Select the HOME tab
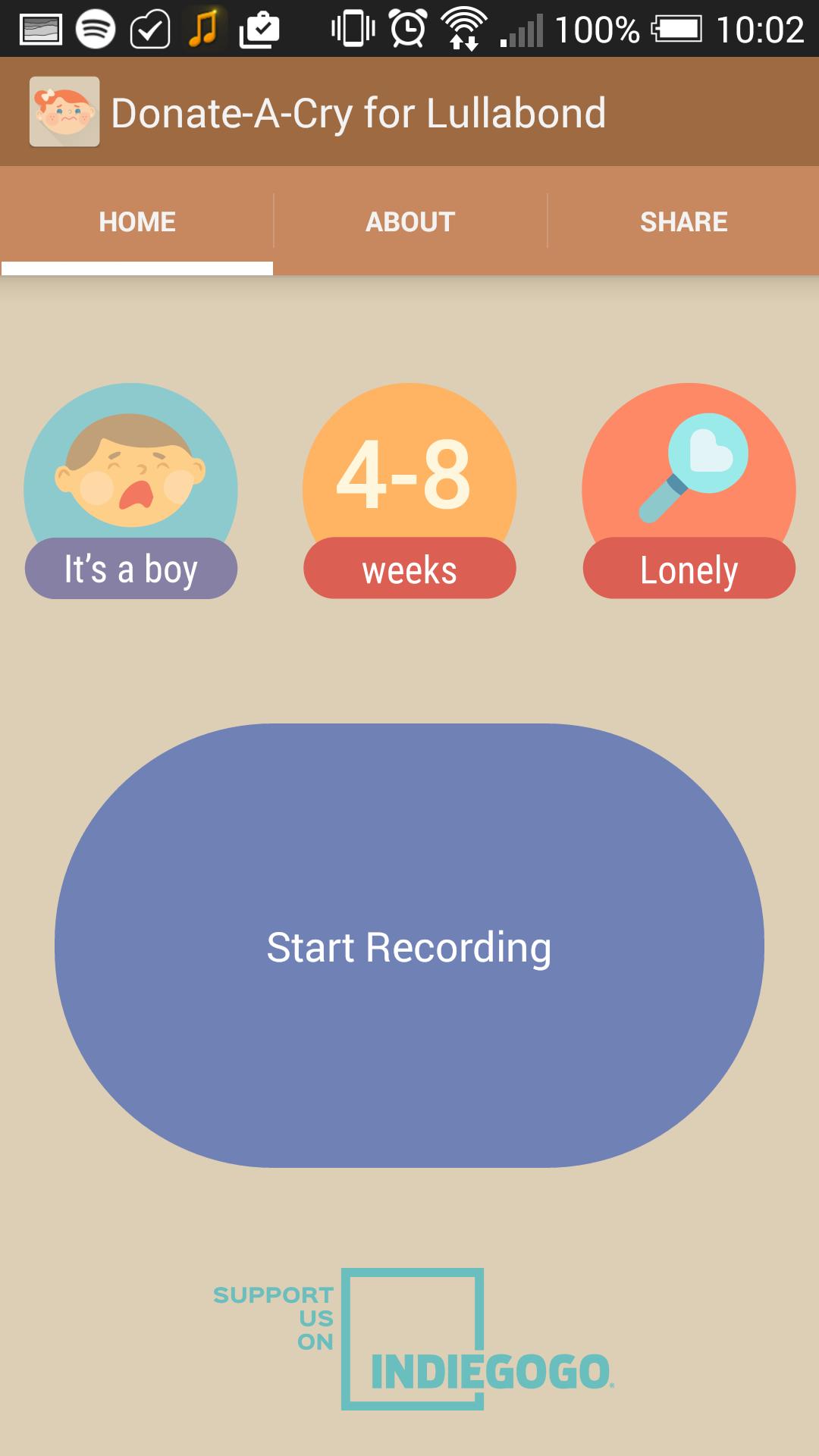This screenshot has width=819, height=1456. pos(136,221)
